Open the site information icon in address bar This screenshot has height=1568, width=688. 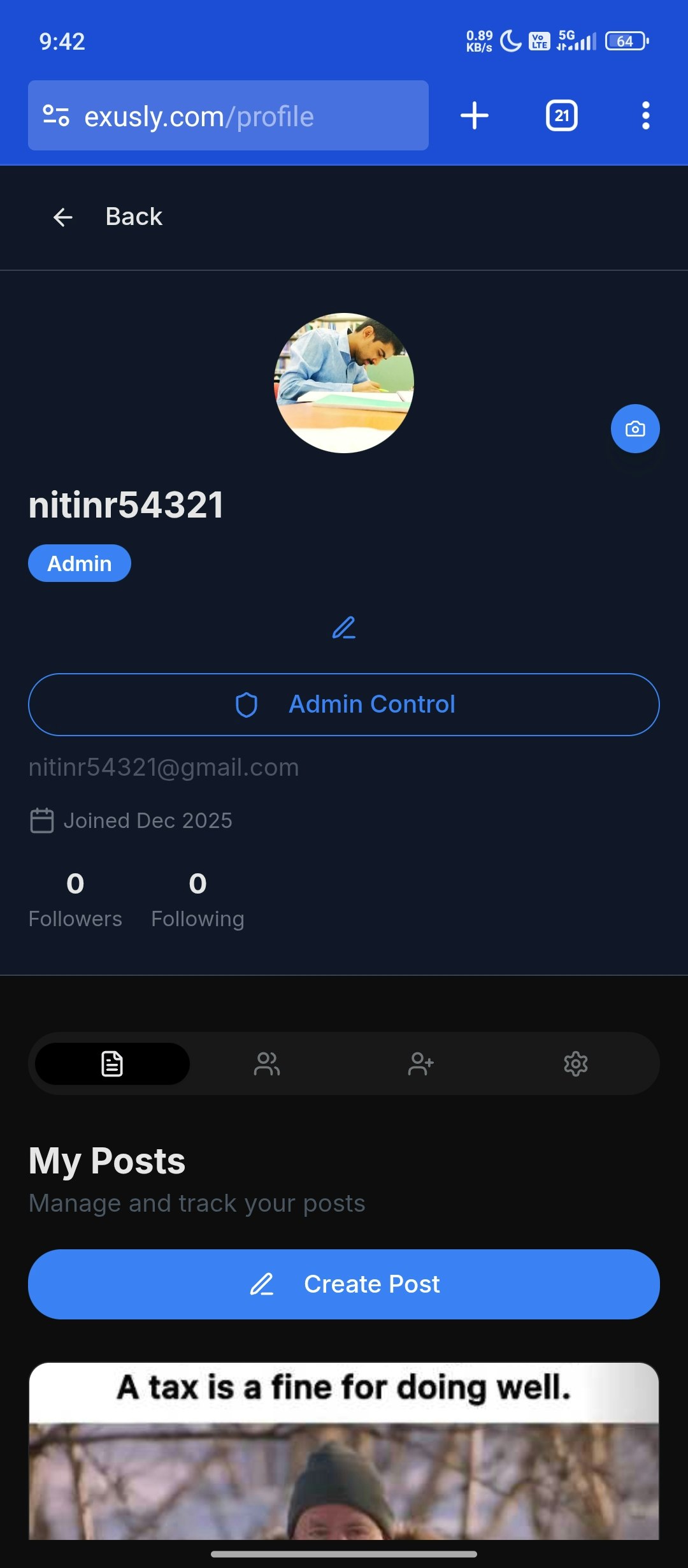(56, 116)
